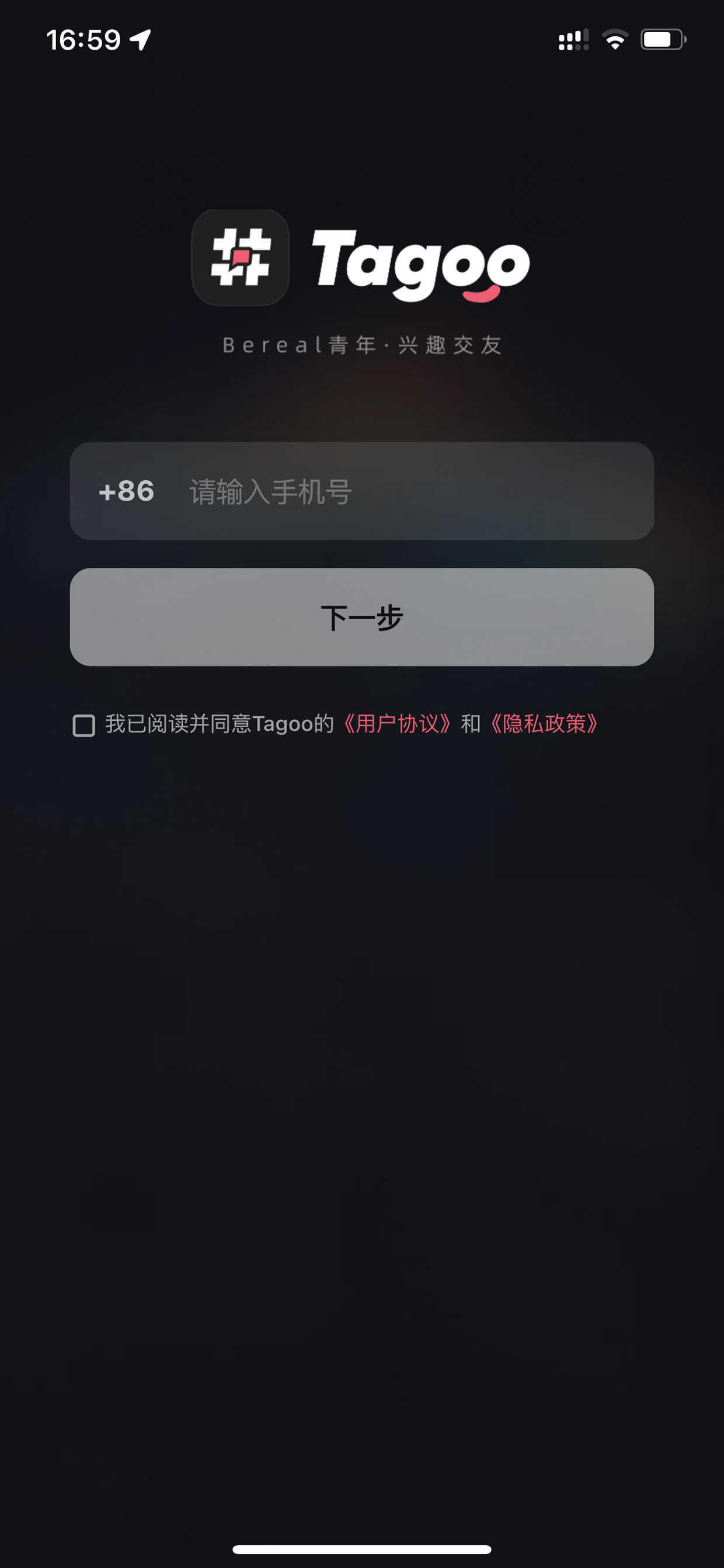Select the +86 country code
Screen dimensions: 724x1568
coord(127,491)
